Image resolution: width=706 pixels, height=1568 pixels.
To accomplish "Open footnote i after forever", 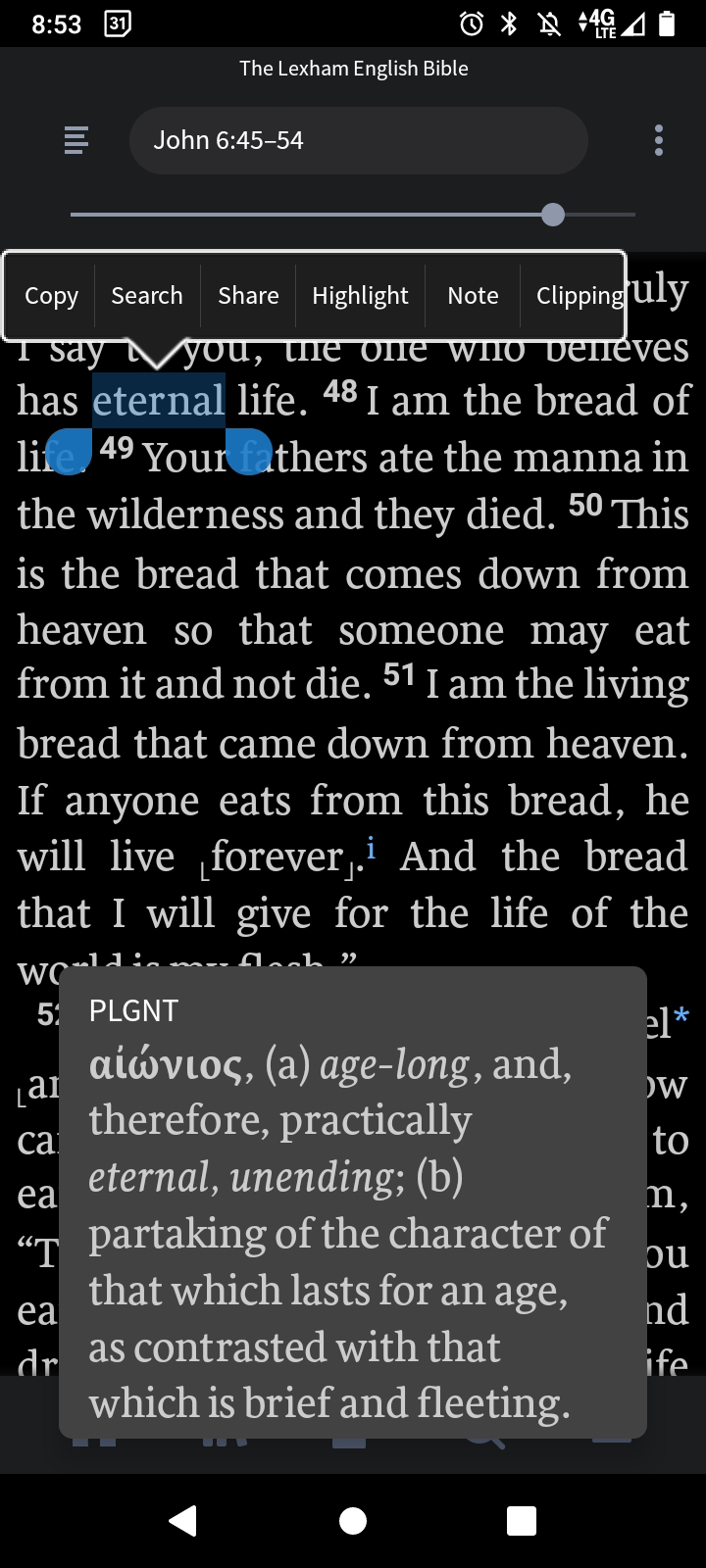I will (x=370, y=847).
